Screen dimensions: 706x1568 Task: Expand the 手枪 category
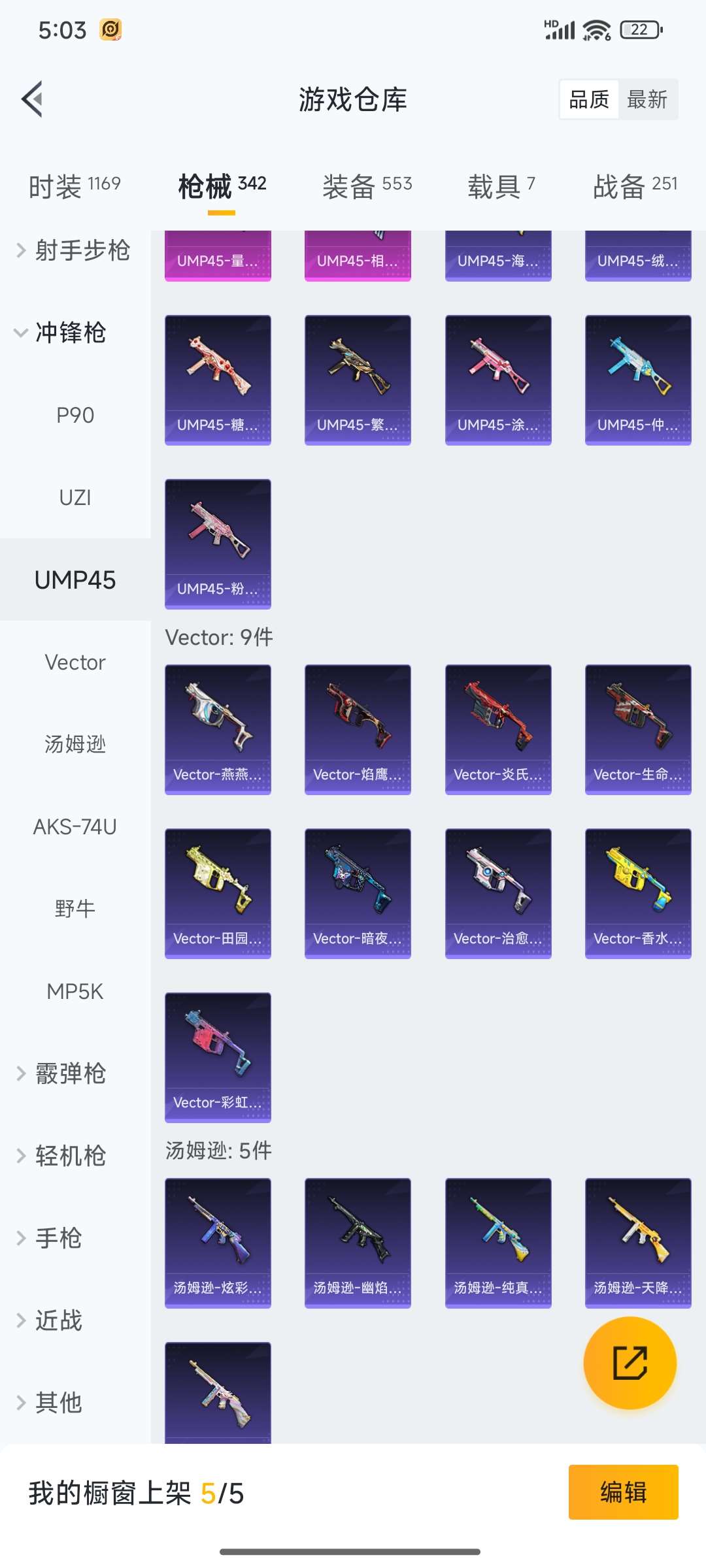pyautogui.click(x=50, y=1238)
